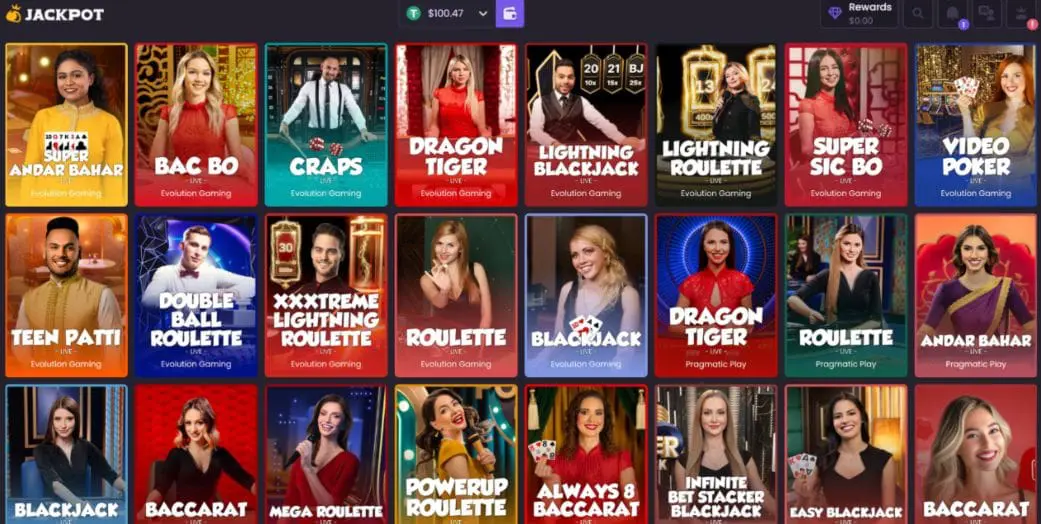Select Infinite Bet Stacker Blackjack
The width and height of the screenshot is (1041, 524).
[x=716, y=455]
